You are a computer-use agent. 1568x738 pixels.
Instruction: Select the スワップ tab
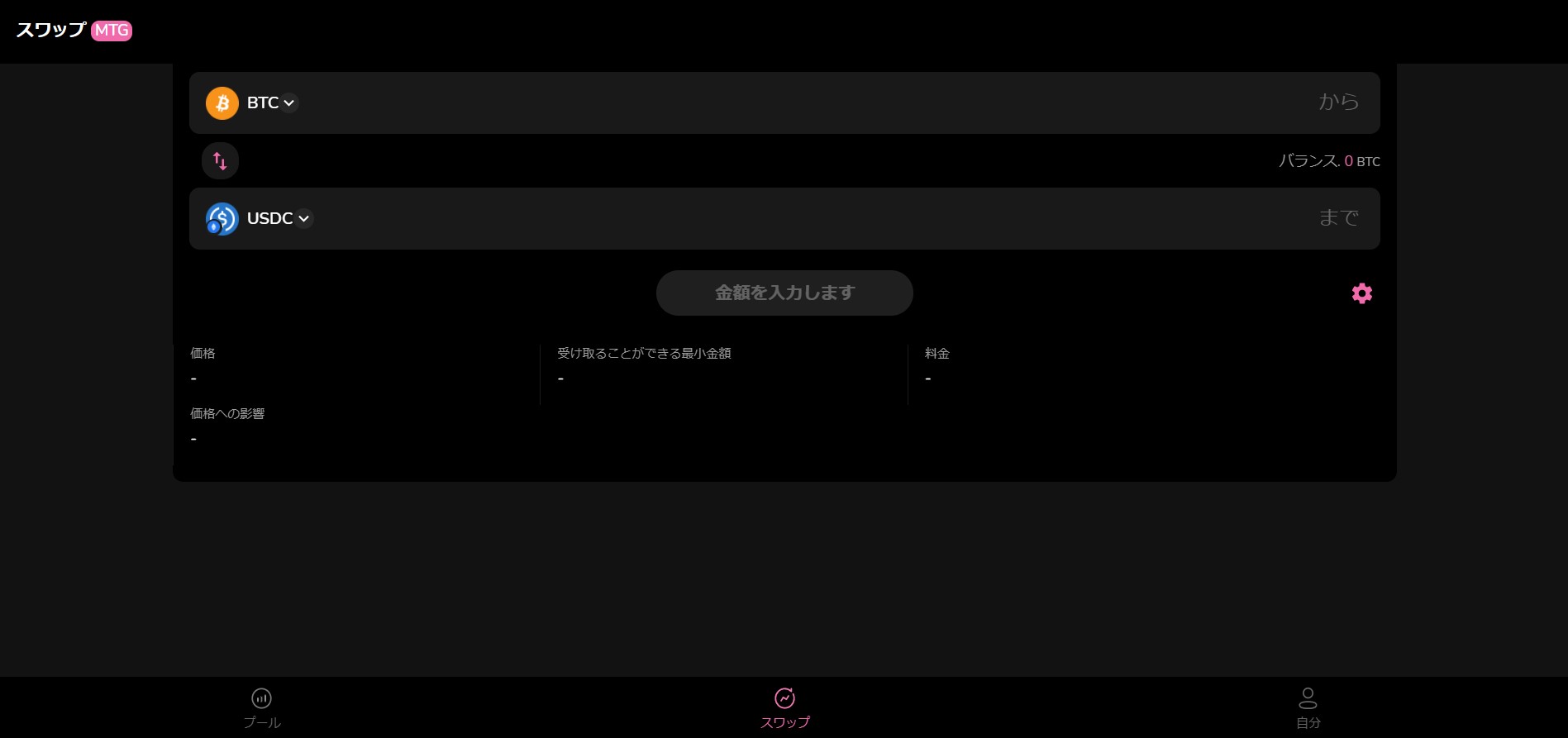click(x=784, y=708)
